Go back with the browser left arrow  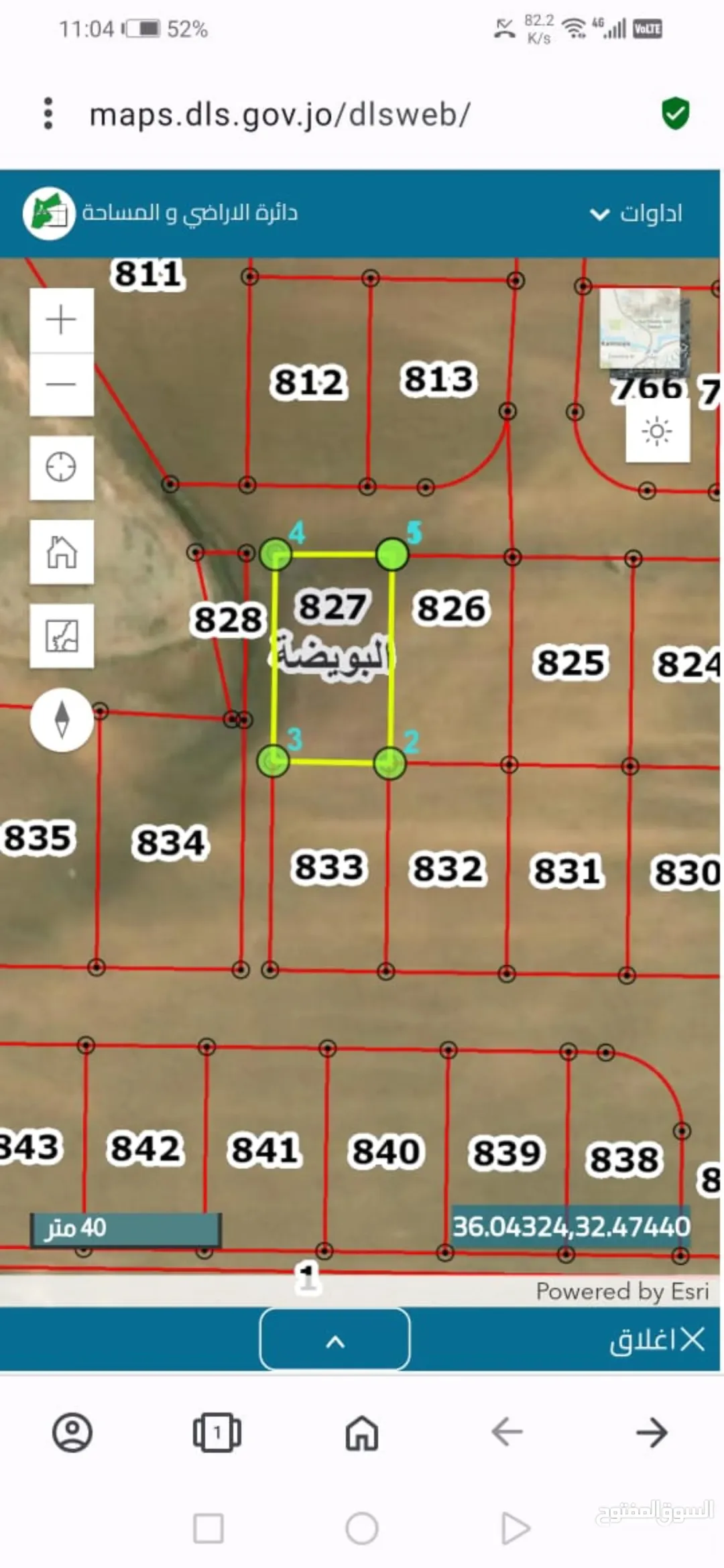507,1433
